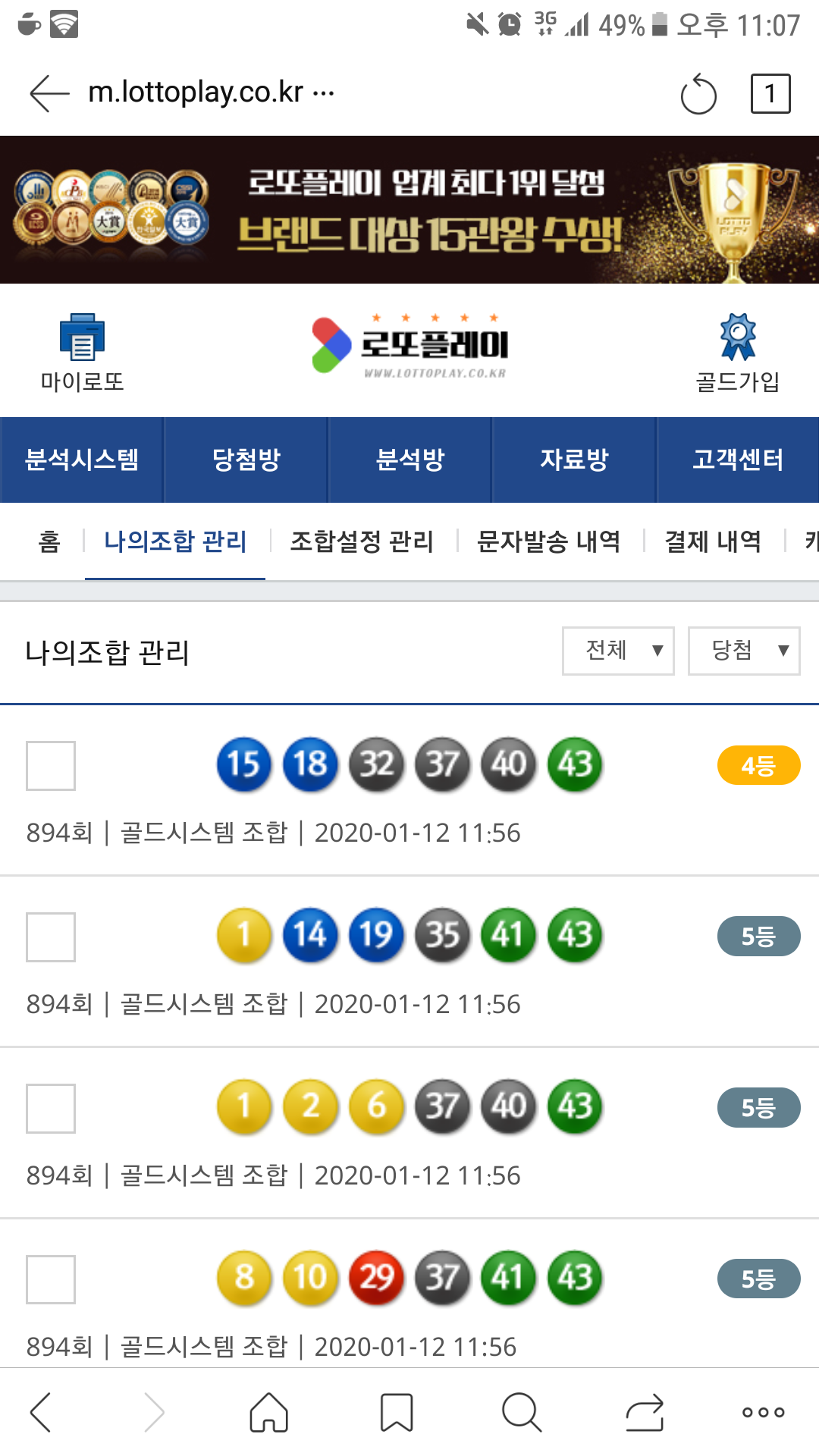Screen dimensions: 819x1456
Task: Reload the page in the browser
Action: tap(698, 95)
